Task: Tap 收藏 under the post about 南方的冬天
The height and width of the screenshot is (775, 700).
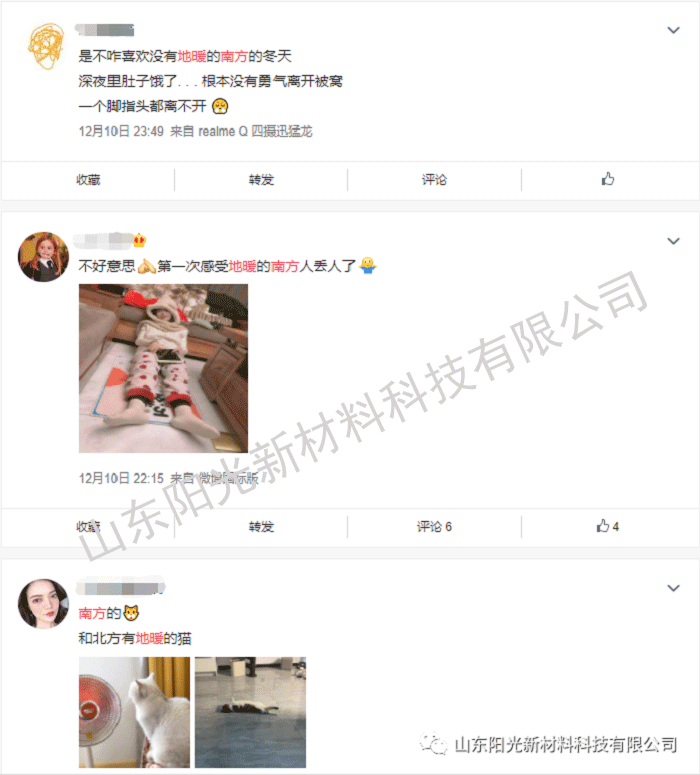Action: [x=88, y=180]
